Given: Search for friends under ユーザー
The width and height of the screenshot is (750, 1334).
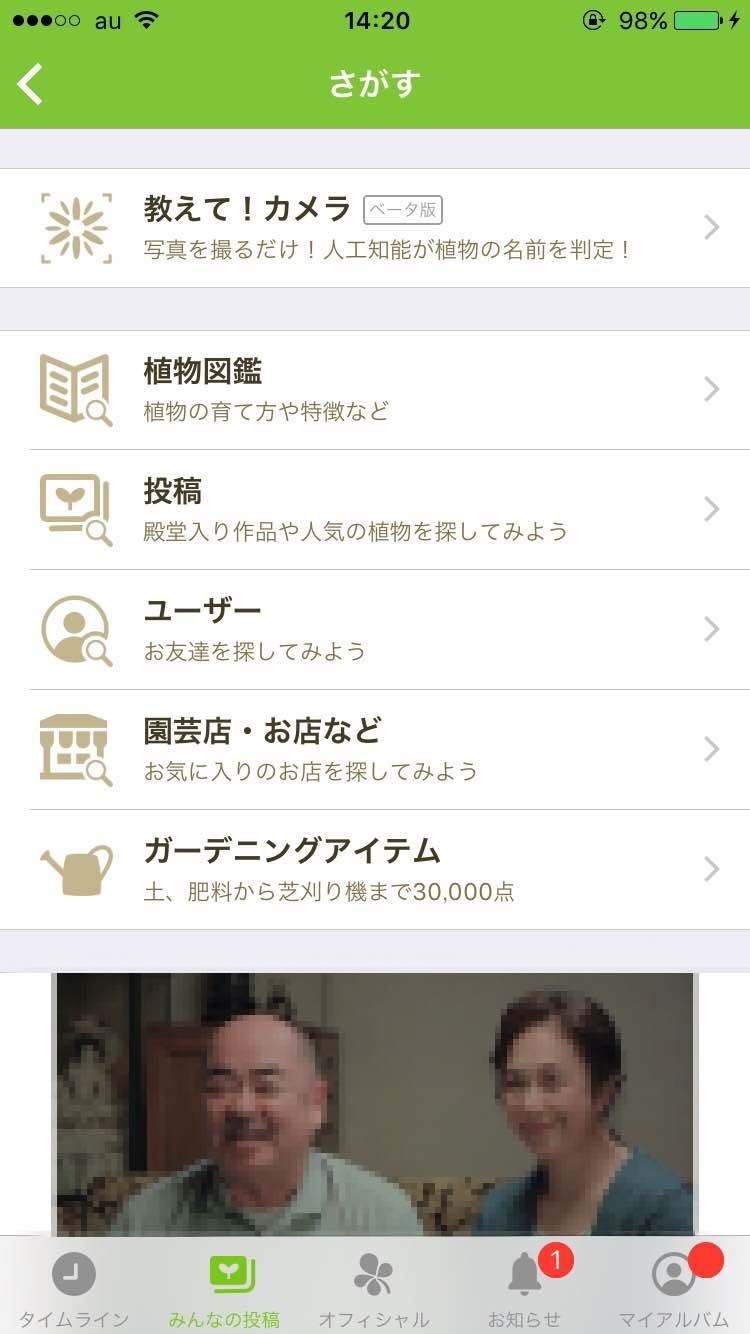Looking at the screenshot, I should click(x=375, y=629).
